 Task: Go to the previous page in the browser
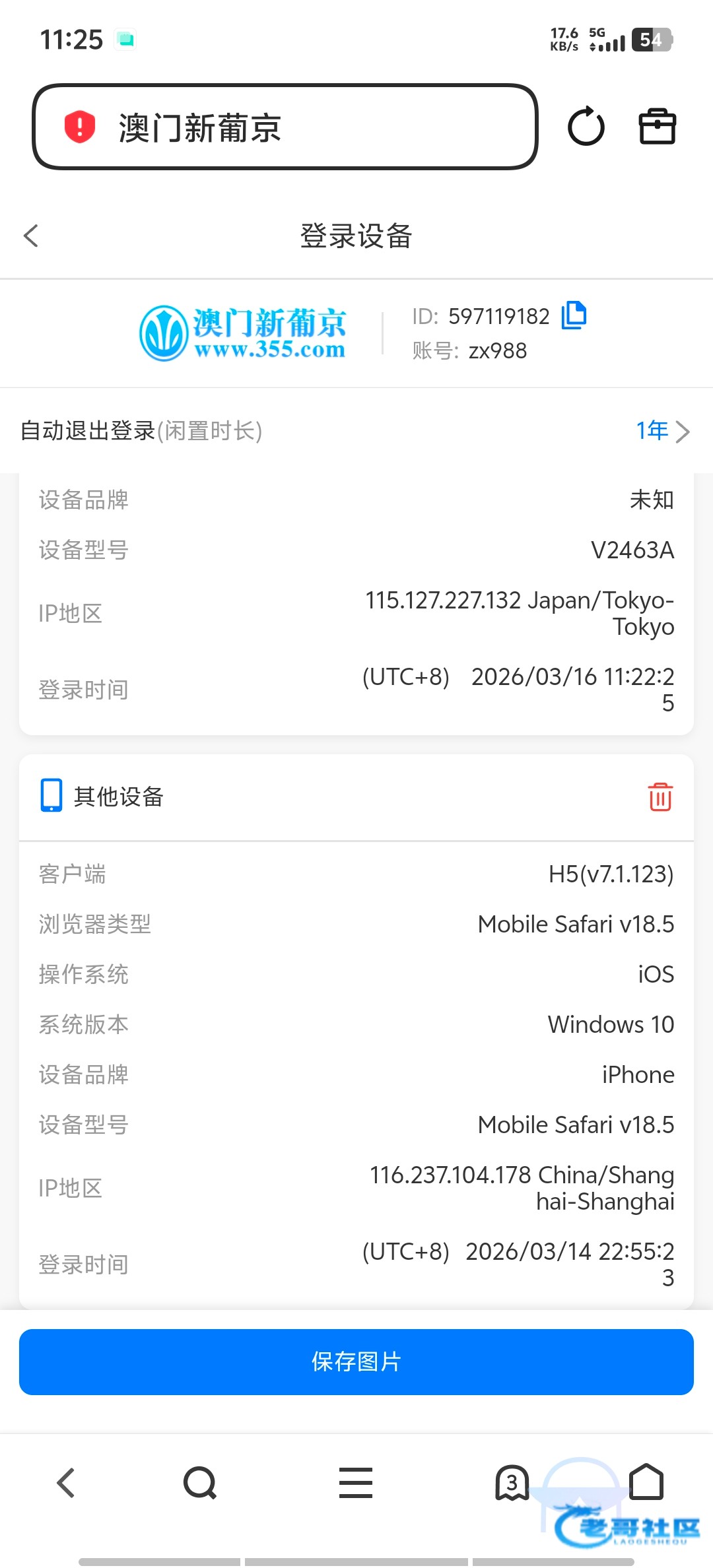click(x=66, y=1483)
